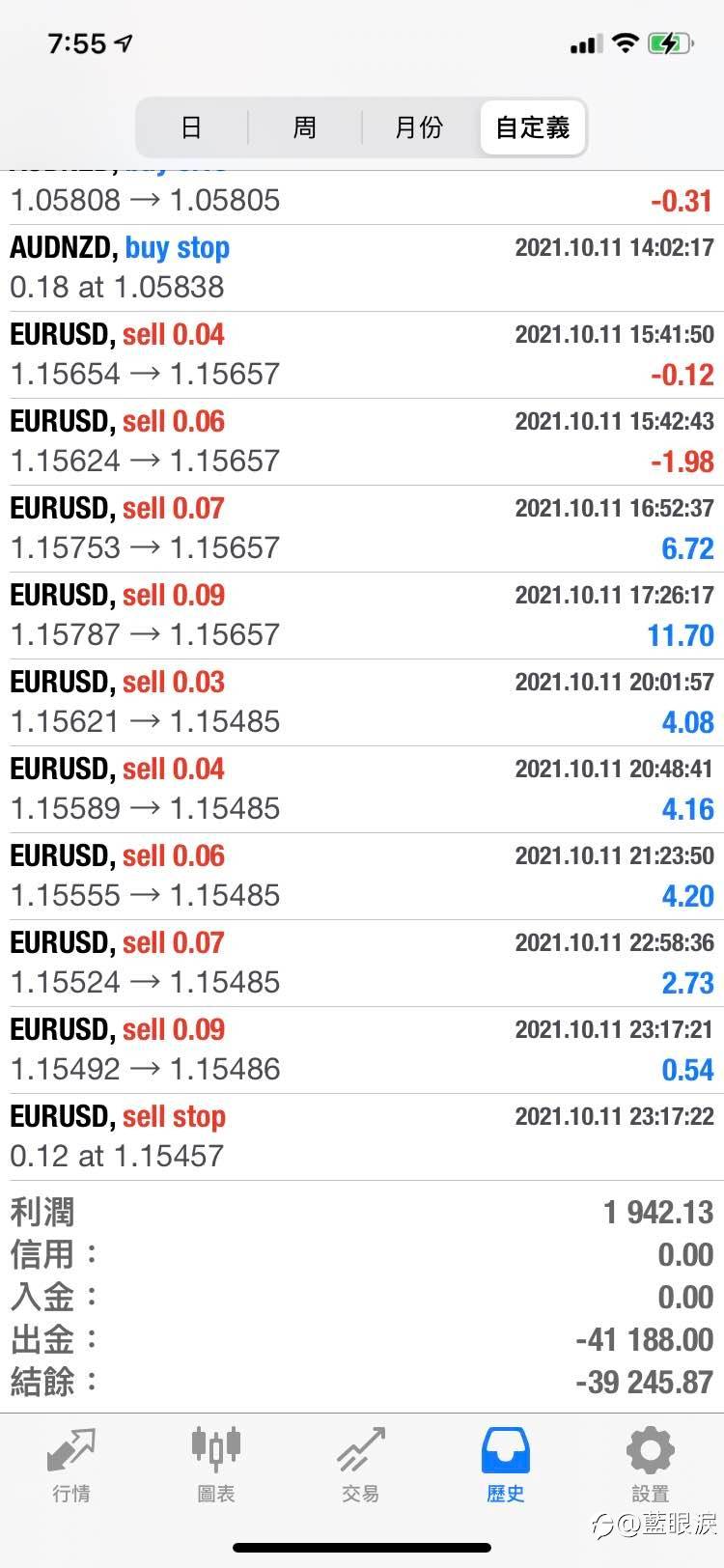Open the 設置 settings tab
Viewport: 724px width, 1568px height.
[651, 1464]
